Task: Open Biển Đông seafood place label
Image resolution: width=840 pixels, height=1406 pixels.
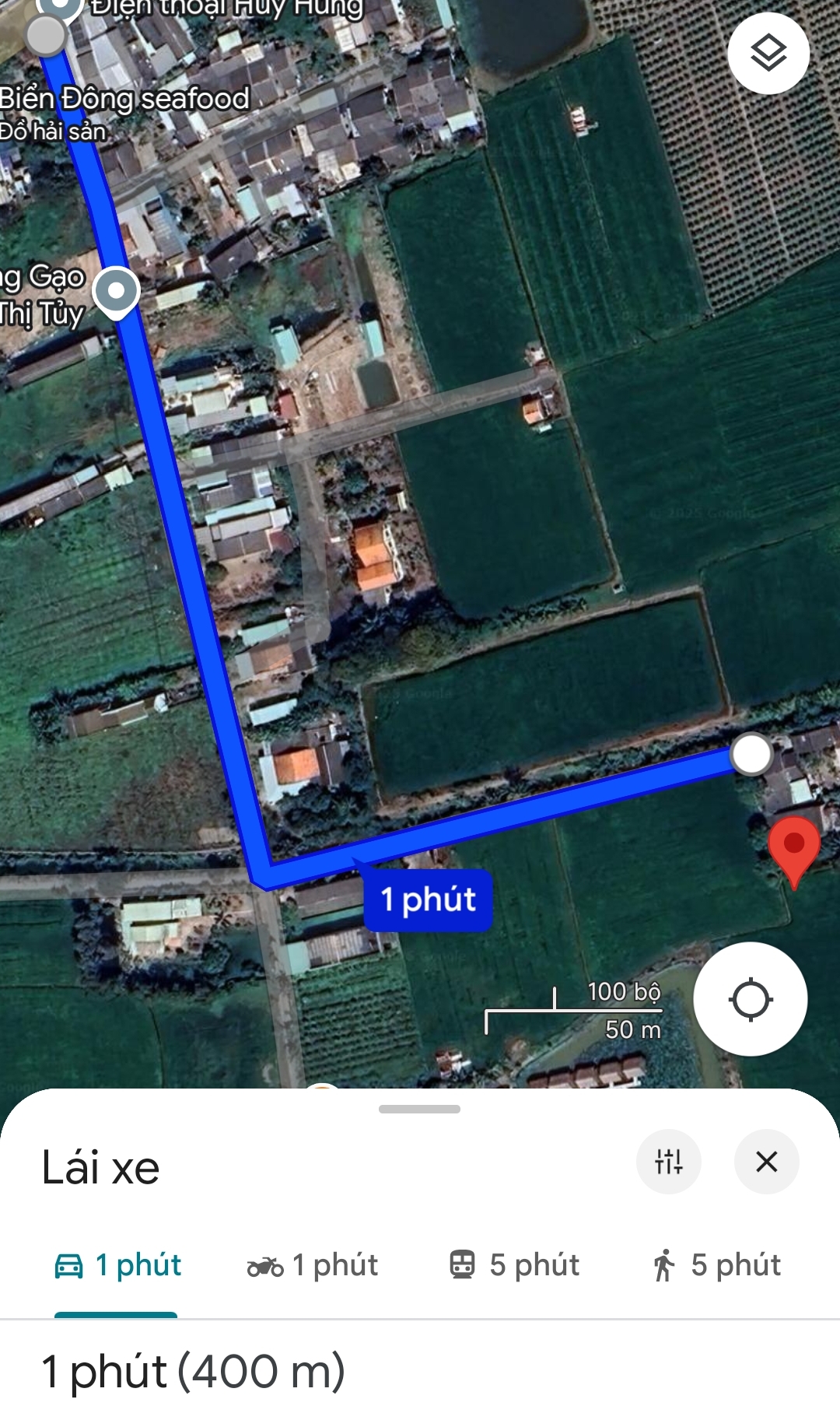Action: click(124, 100)
